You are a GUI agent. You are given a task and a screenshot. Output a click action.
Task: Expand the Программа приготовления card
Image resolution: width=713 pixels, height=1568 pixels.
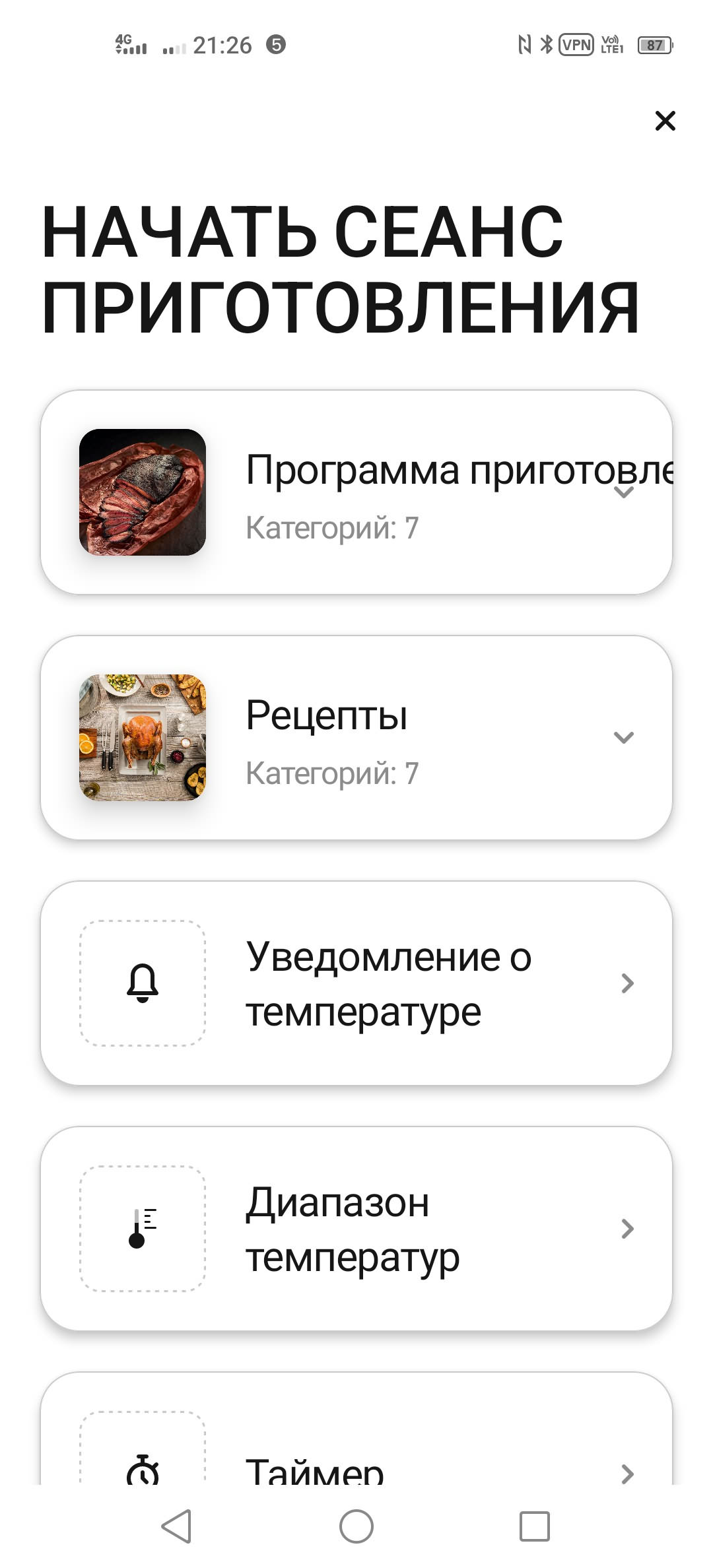coord(623,492)
